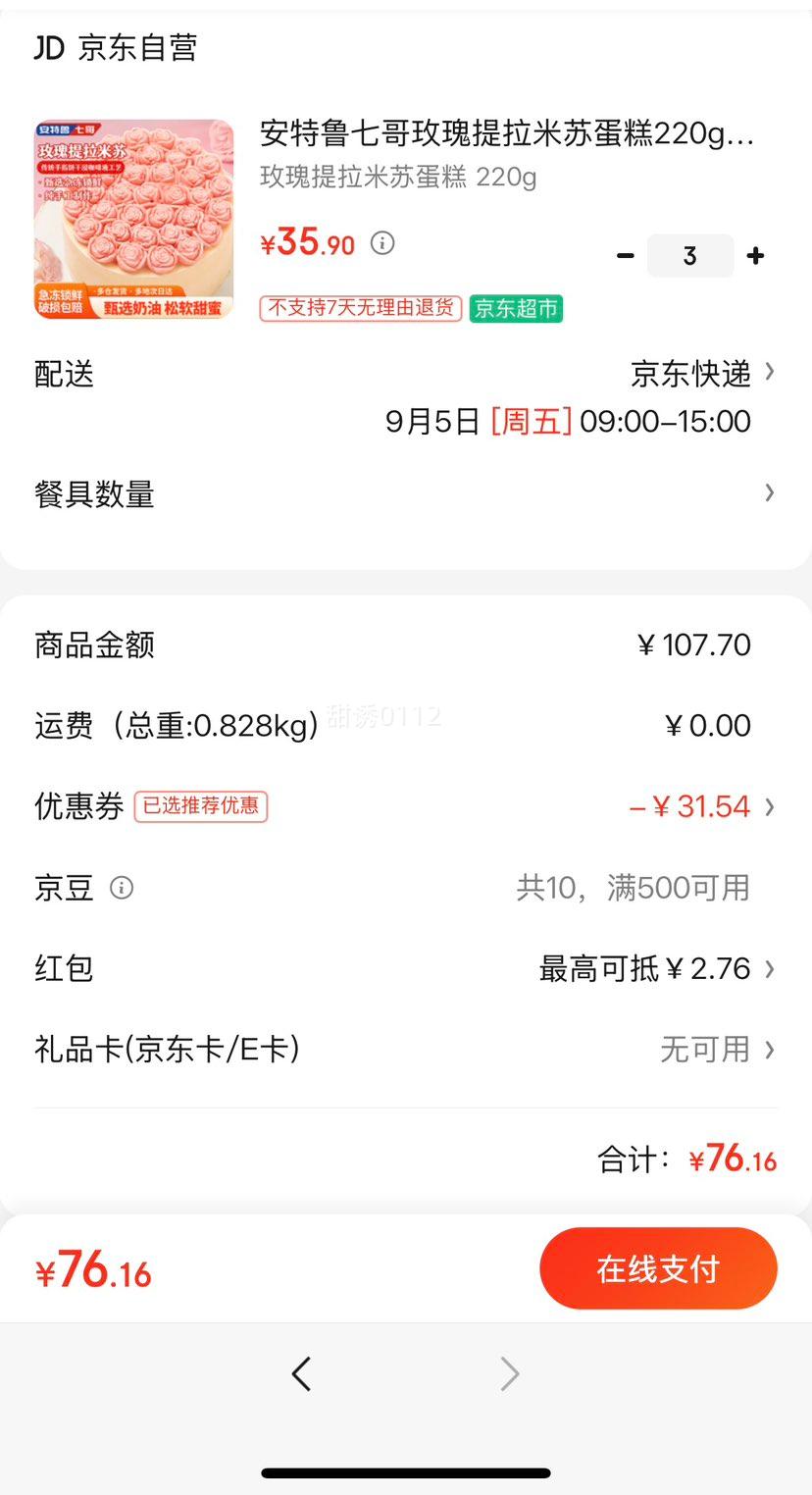Show the 京豆 info tooltip

[x=122, y=888]
